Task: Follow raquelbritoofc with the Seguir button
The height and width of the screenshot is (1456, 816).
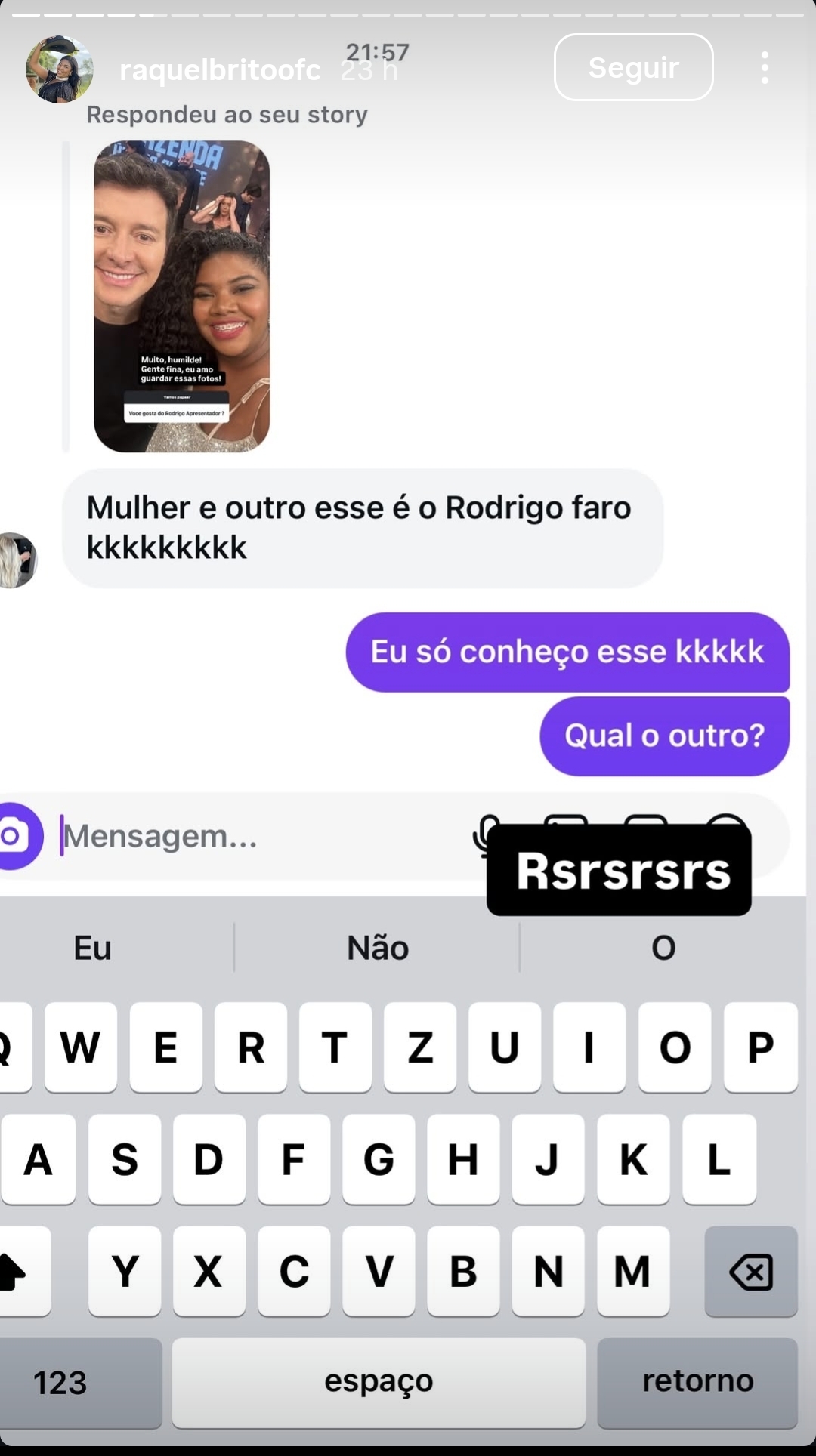Action: (x=633, y=68)
